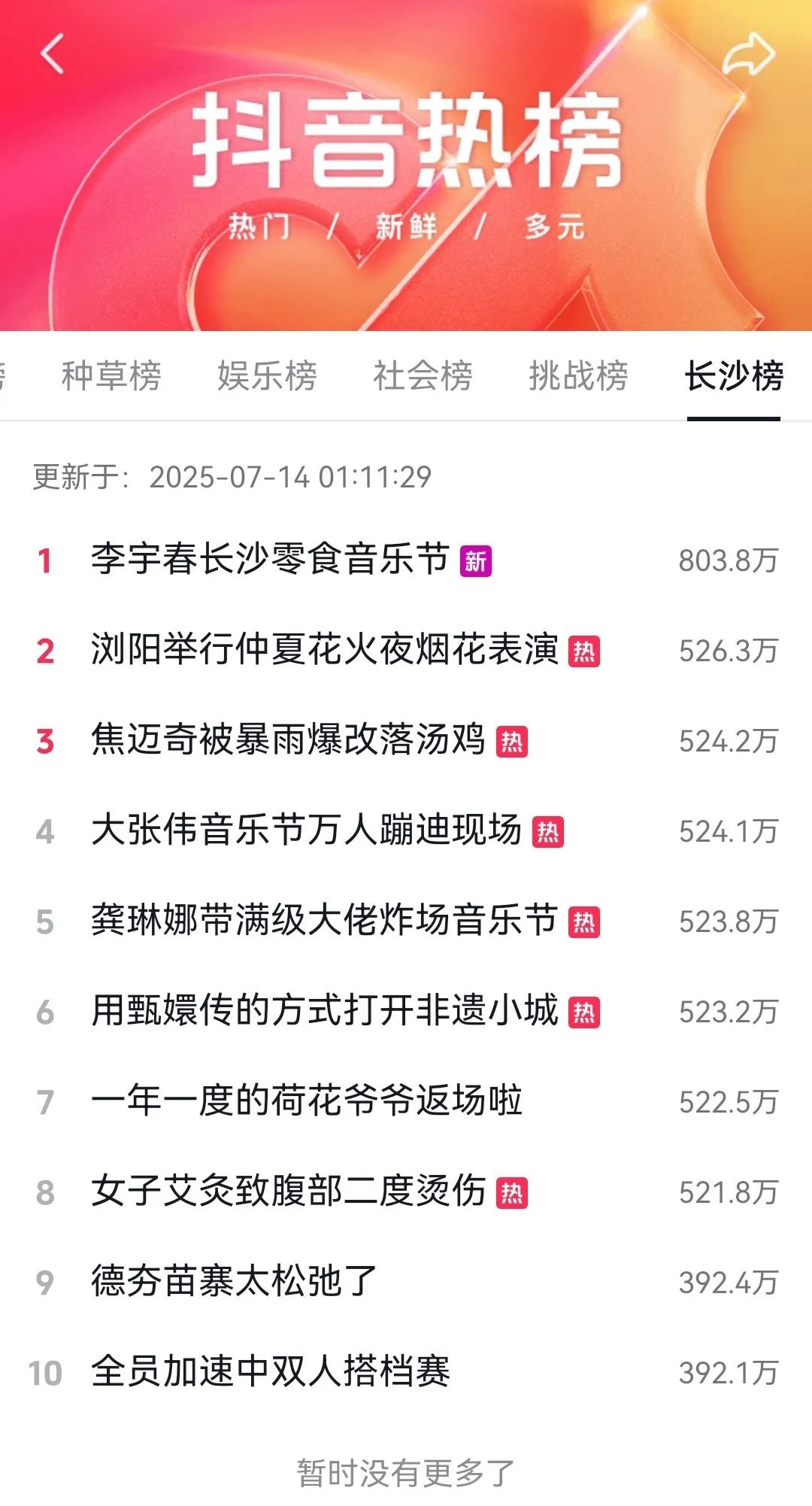Open topic 李宇春长沙零食音乐节
The image size is (812, 1506).
click(271, 560)
